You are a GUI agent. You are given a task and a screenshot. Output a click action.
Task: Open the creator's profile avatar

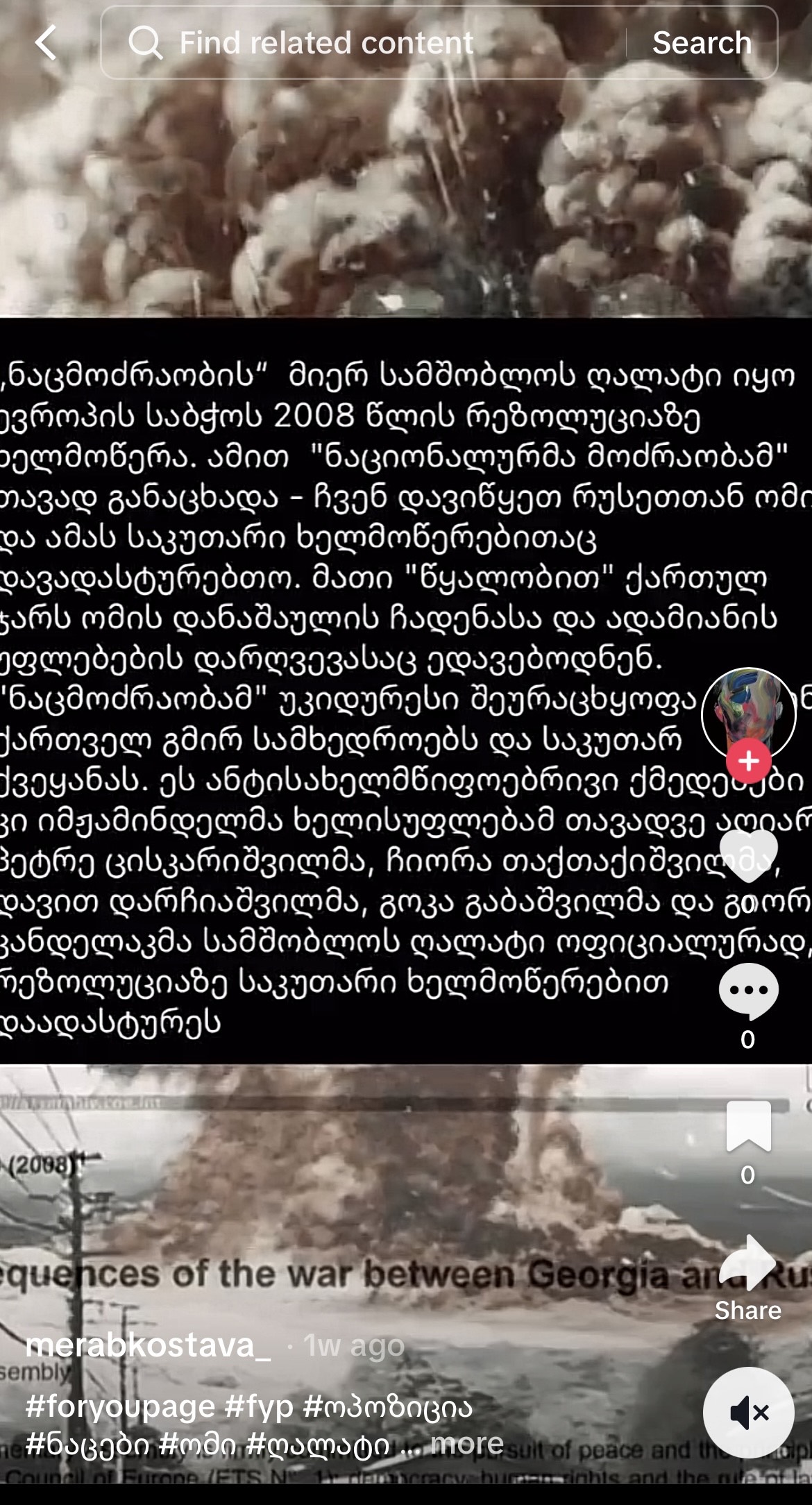(x=748, y=712)
